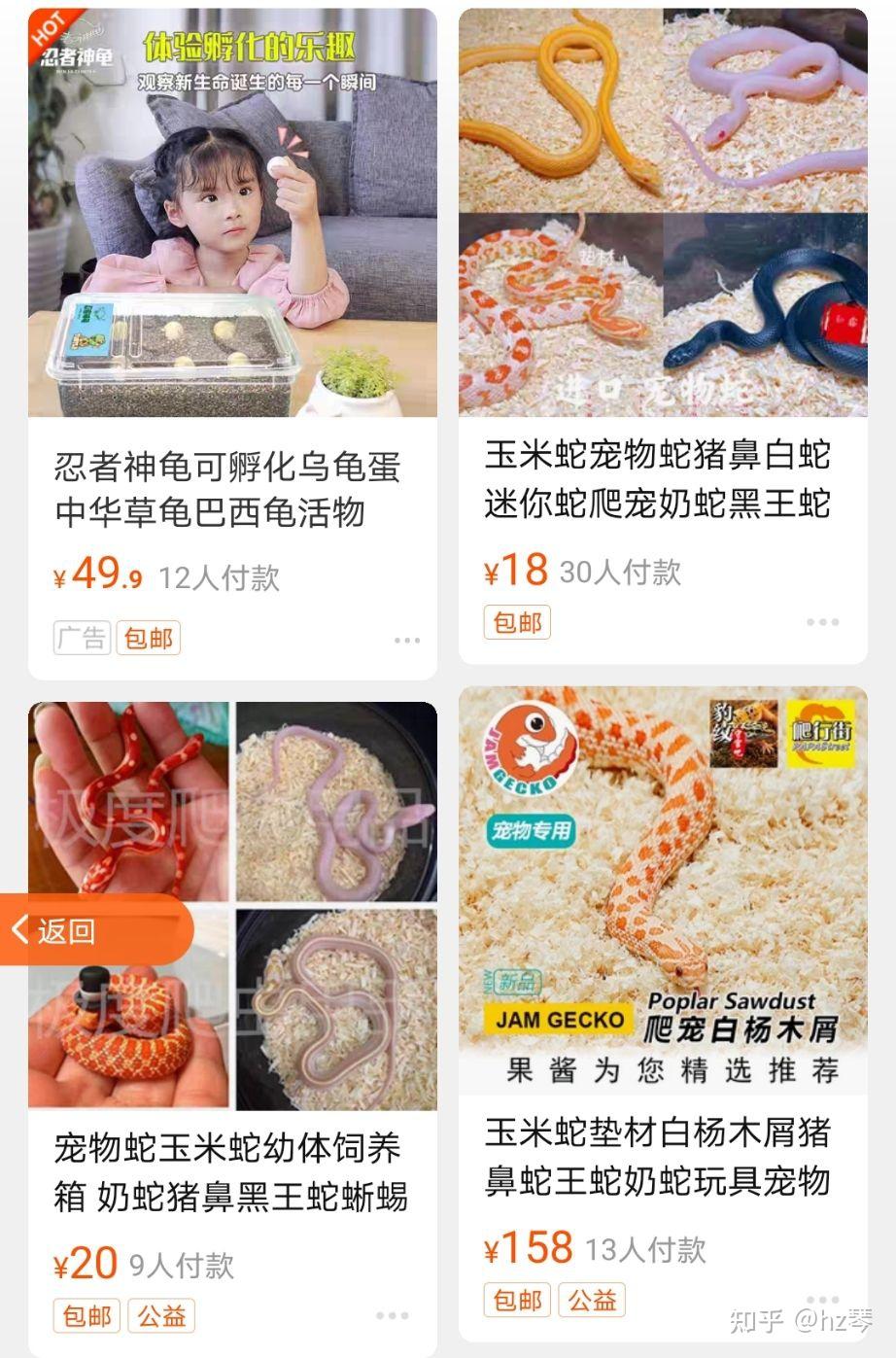Open the three-dot menu on the ¥158 item
The height and width of the screenshot is (1358, 896).
pyautogui.click(x=822, y=1300)
